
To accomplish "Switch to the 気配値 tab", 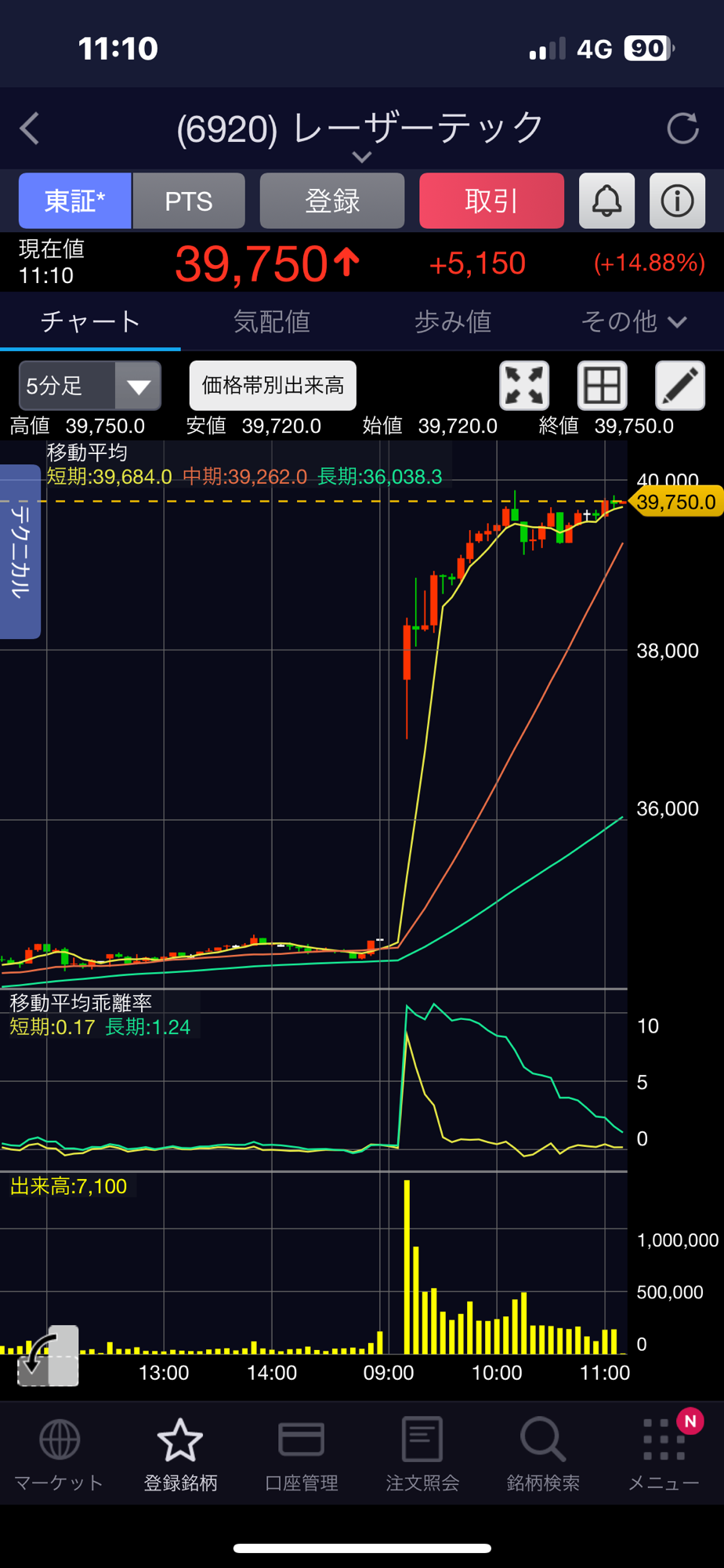I will click(x=272, y=321).
